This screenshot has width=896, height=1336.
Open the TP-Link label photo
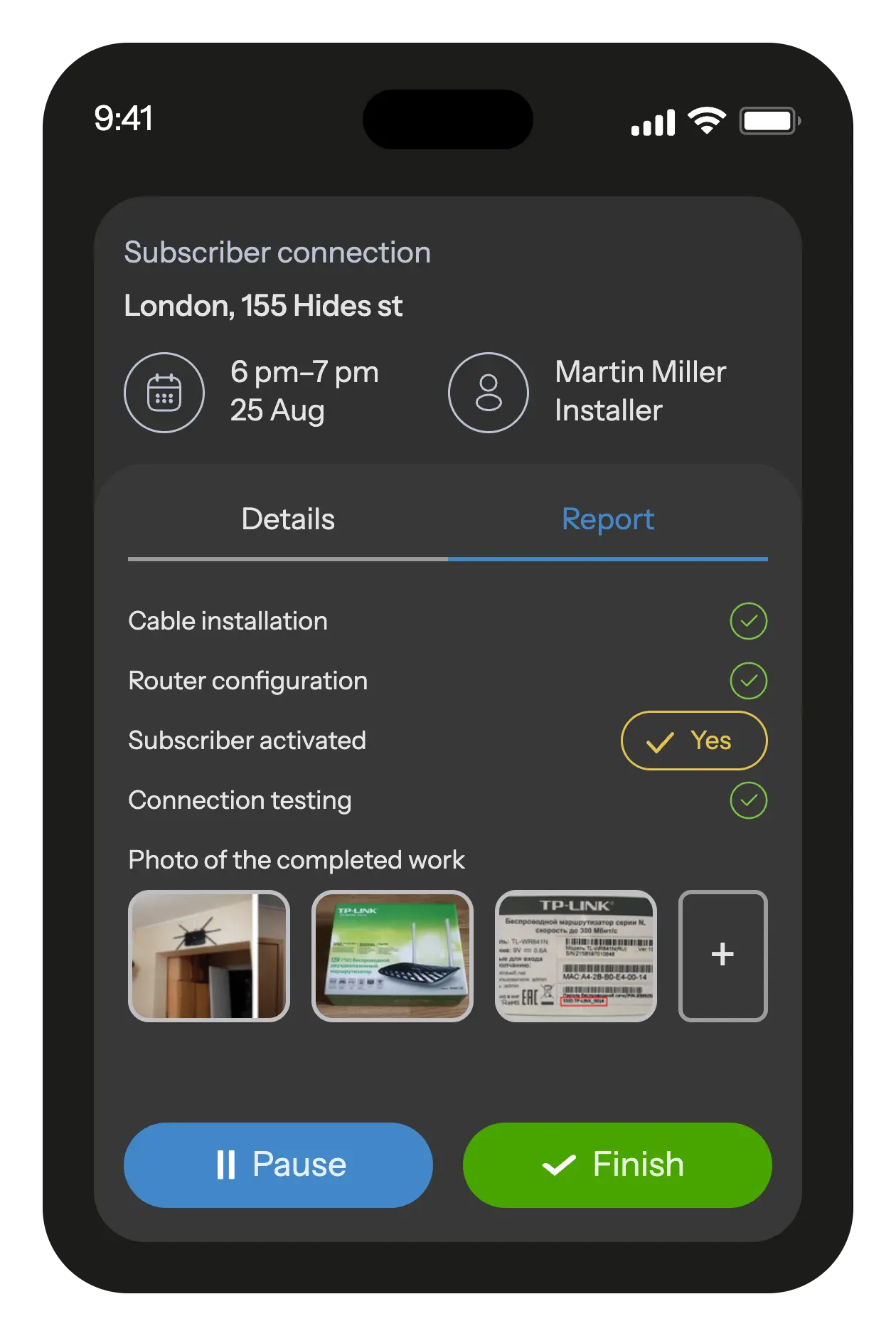pyautogui.click(x=576, y=956)
